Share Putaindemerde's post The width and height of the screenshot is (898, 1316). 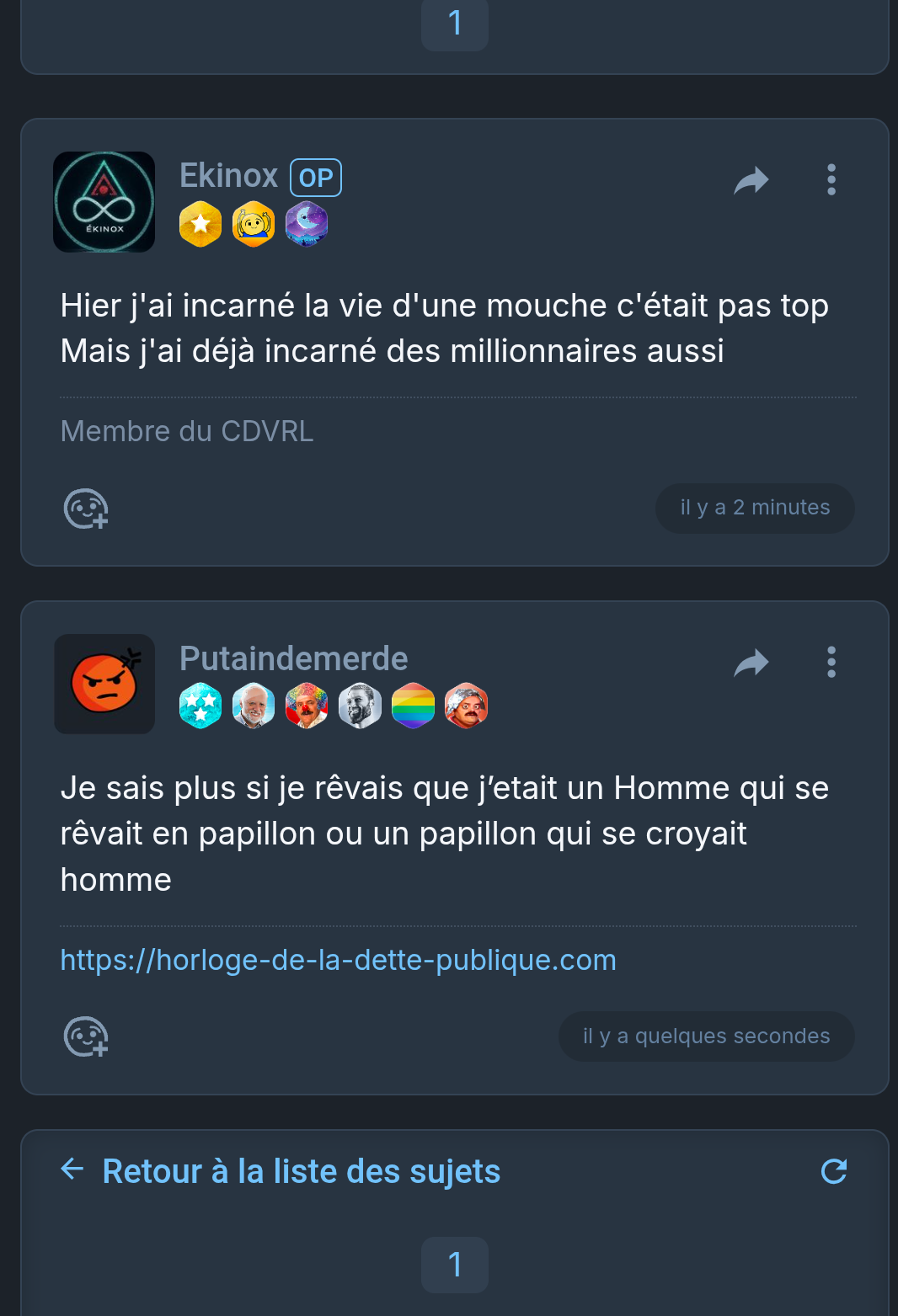[751, 663]
